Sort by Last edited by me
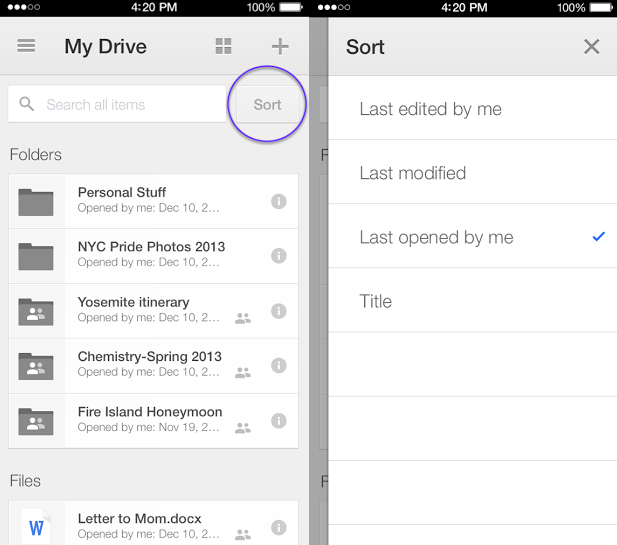Image resolution: width=617 pixels, height=545 pixels. [x=472, y=109]
